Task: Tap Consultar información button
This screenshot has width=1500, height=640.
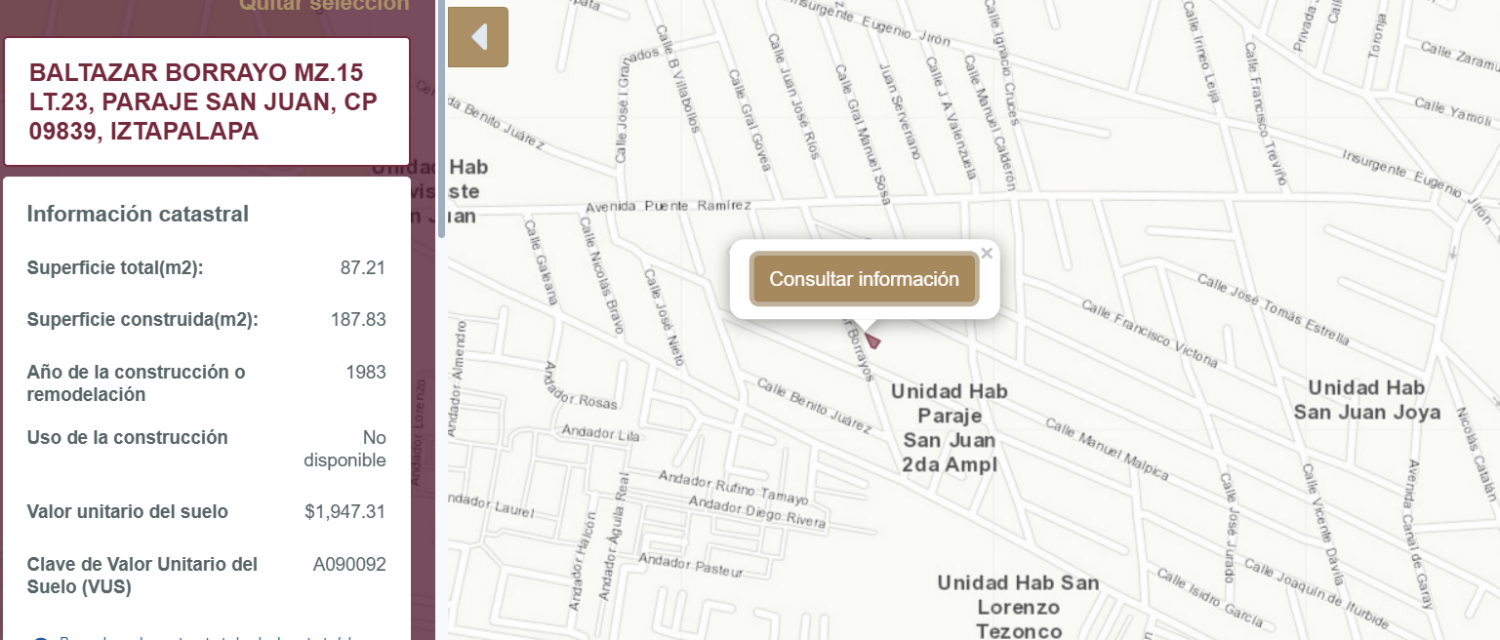Action: pos(864,279)
